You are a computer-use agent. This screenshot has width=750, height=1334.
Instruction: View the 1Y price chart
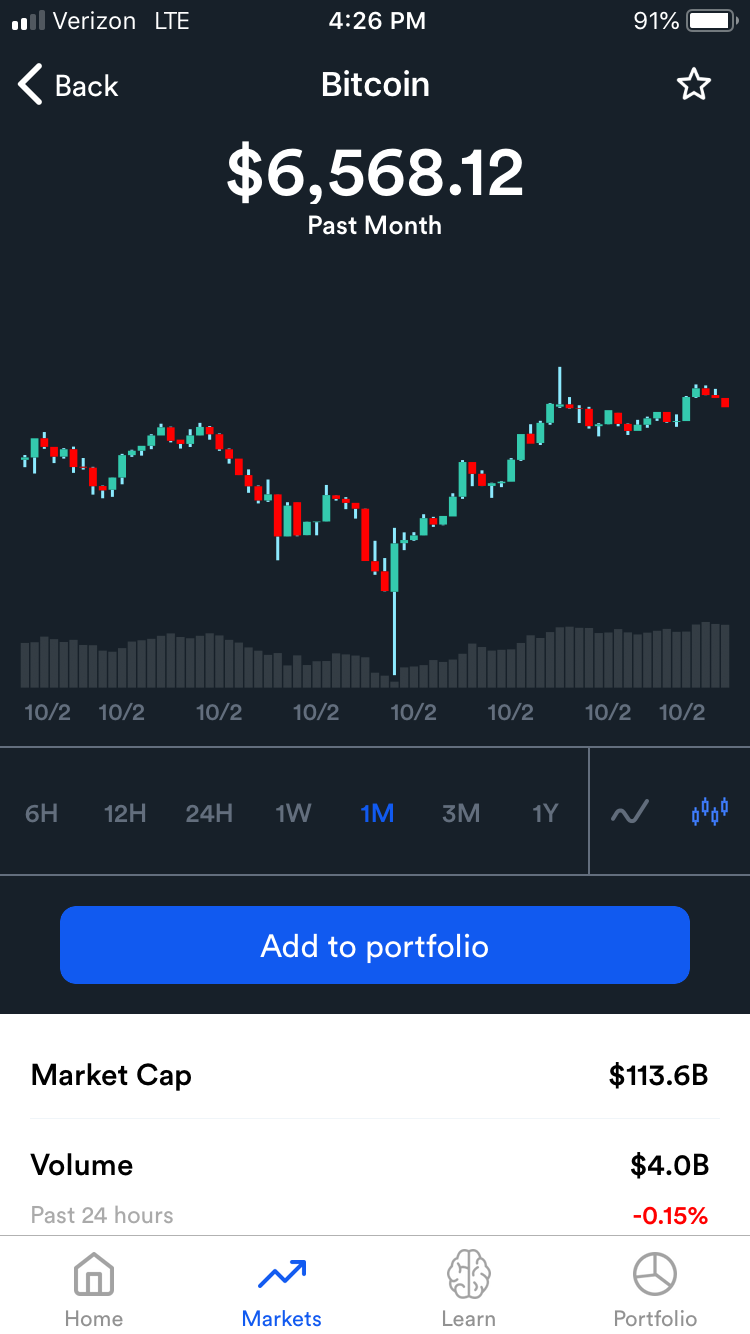(x=545, y=813)
